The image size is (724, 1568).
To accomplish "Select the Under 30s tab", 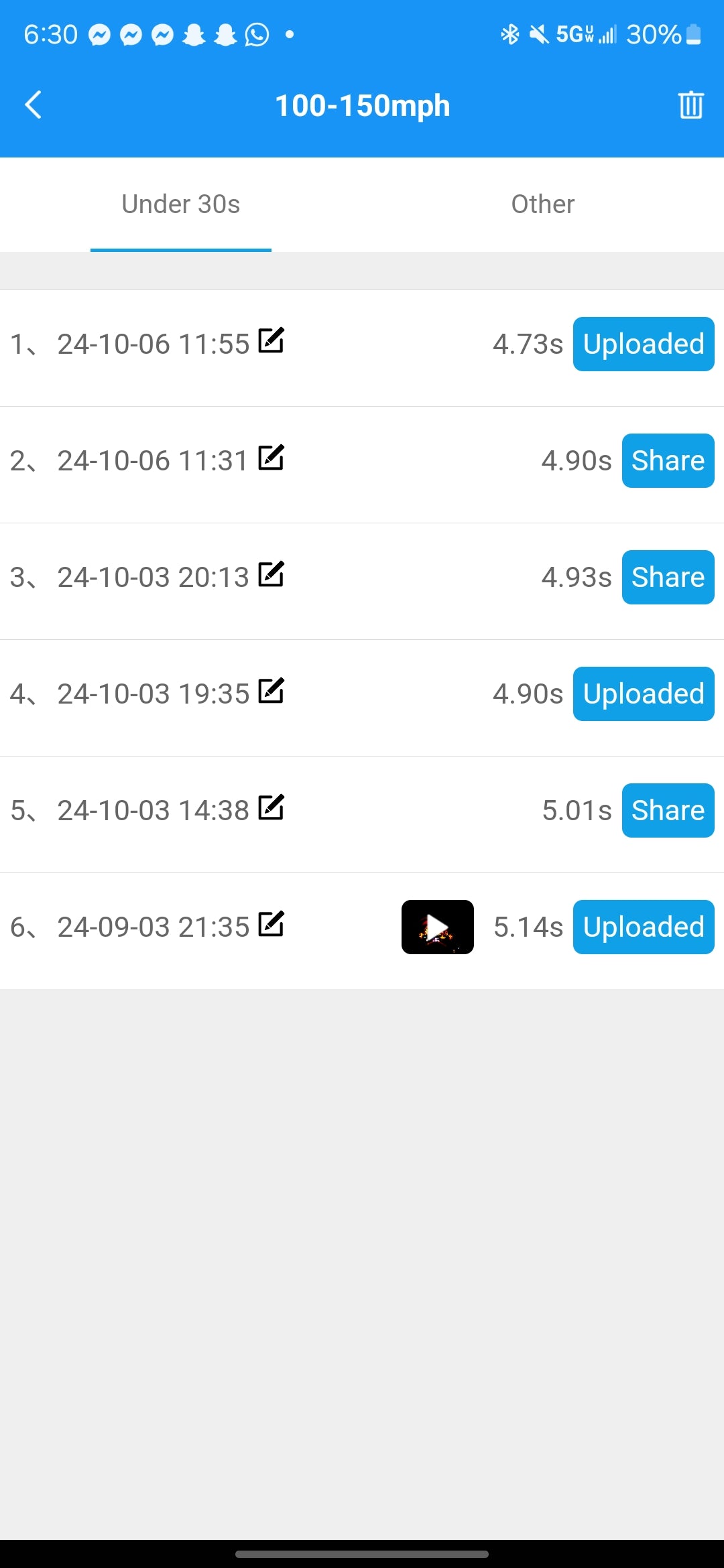I will [181, 204].
